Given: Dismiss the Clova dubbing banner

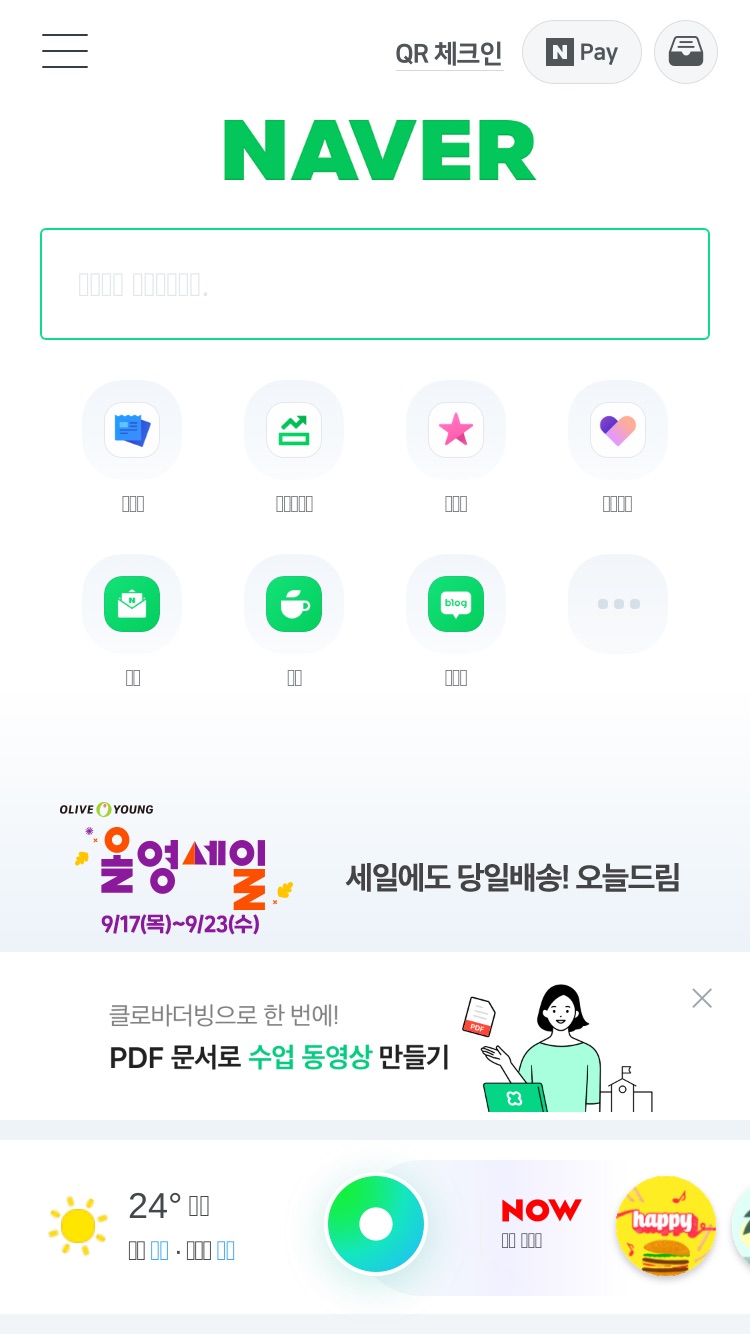Looking at the screenshot, I should click(702, 998).
